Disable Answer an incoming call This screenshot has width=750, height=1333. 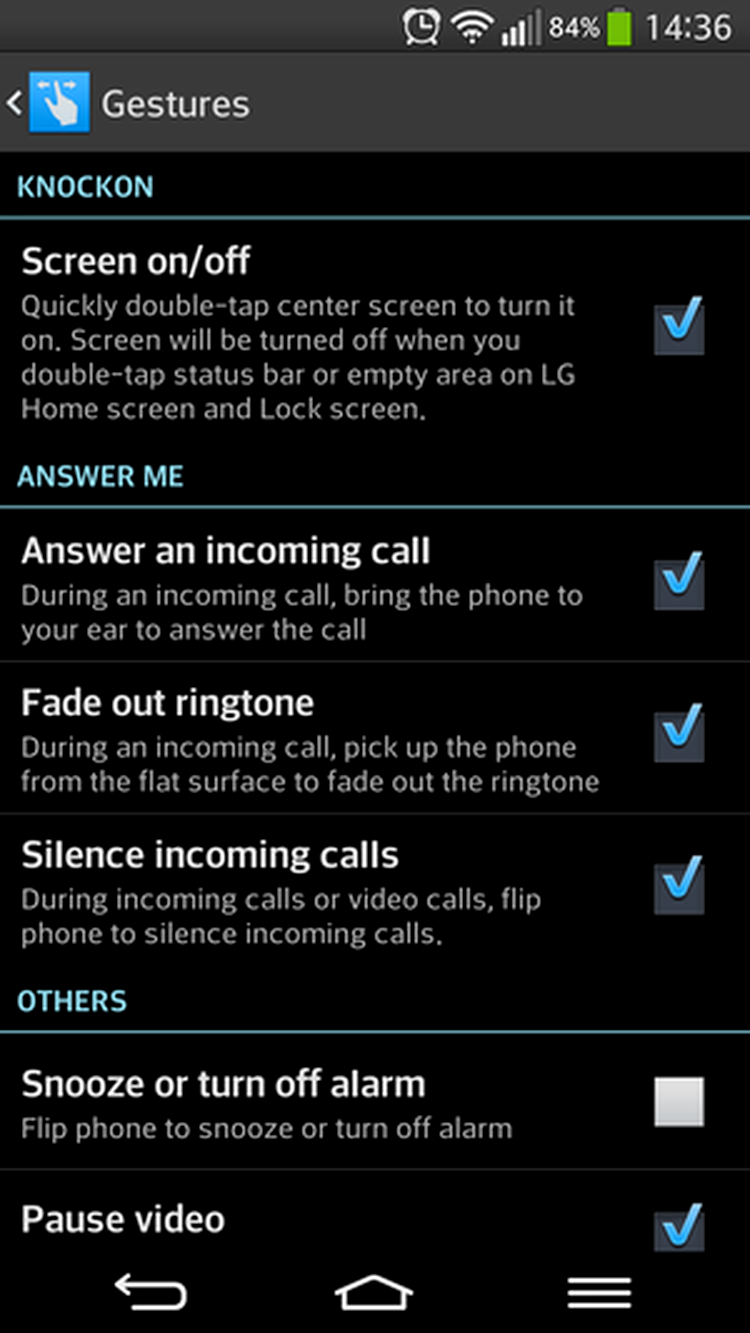point(680,582)
